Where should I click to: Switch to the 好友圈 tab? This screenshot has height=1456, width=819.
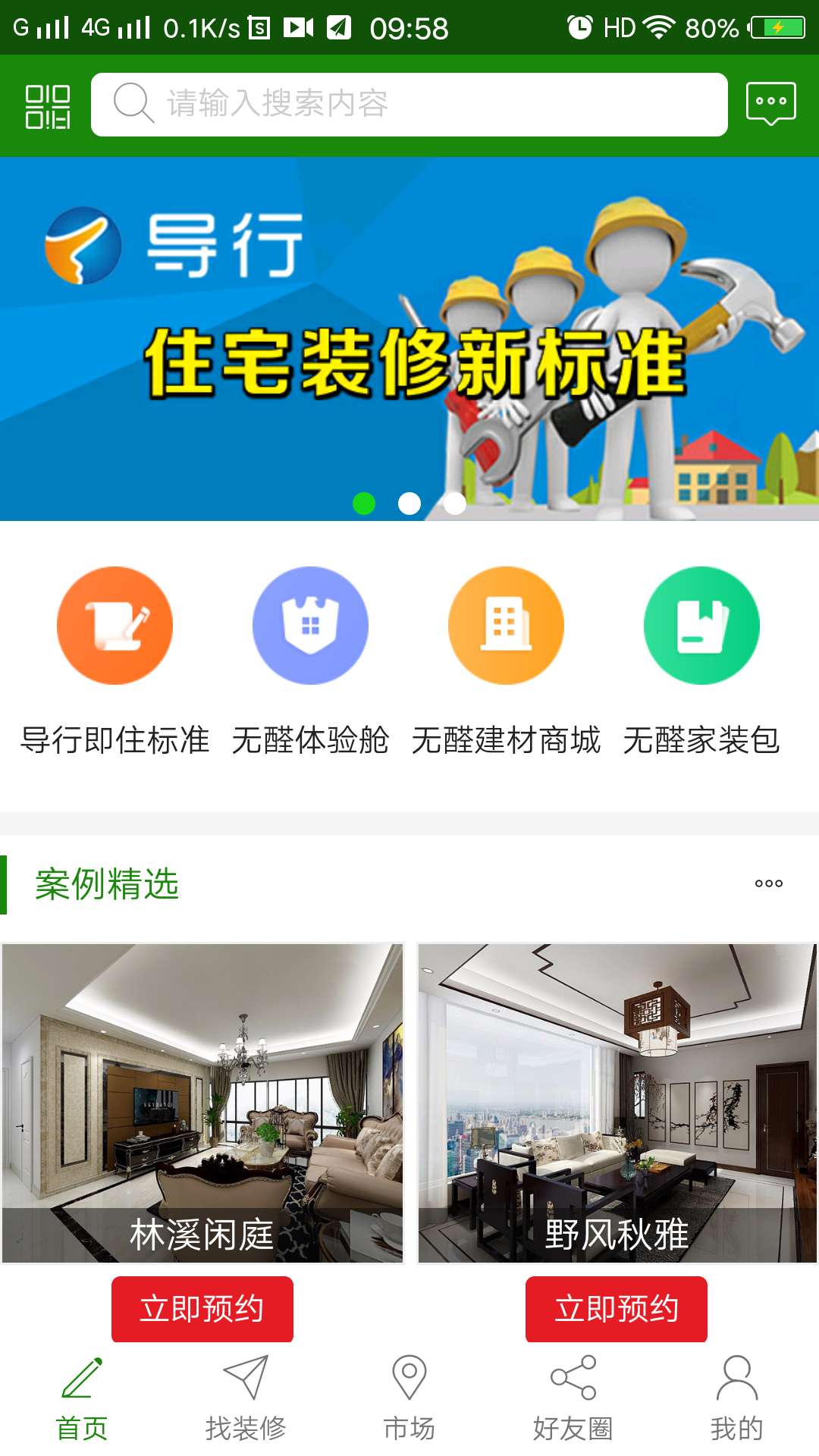click(x=573, y=1399)
